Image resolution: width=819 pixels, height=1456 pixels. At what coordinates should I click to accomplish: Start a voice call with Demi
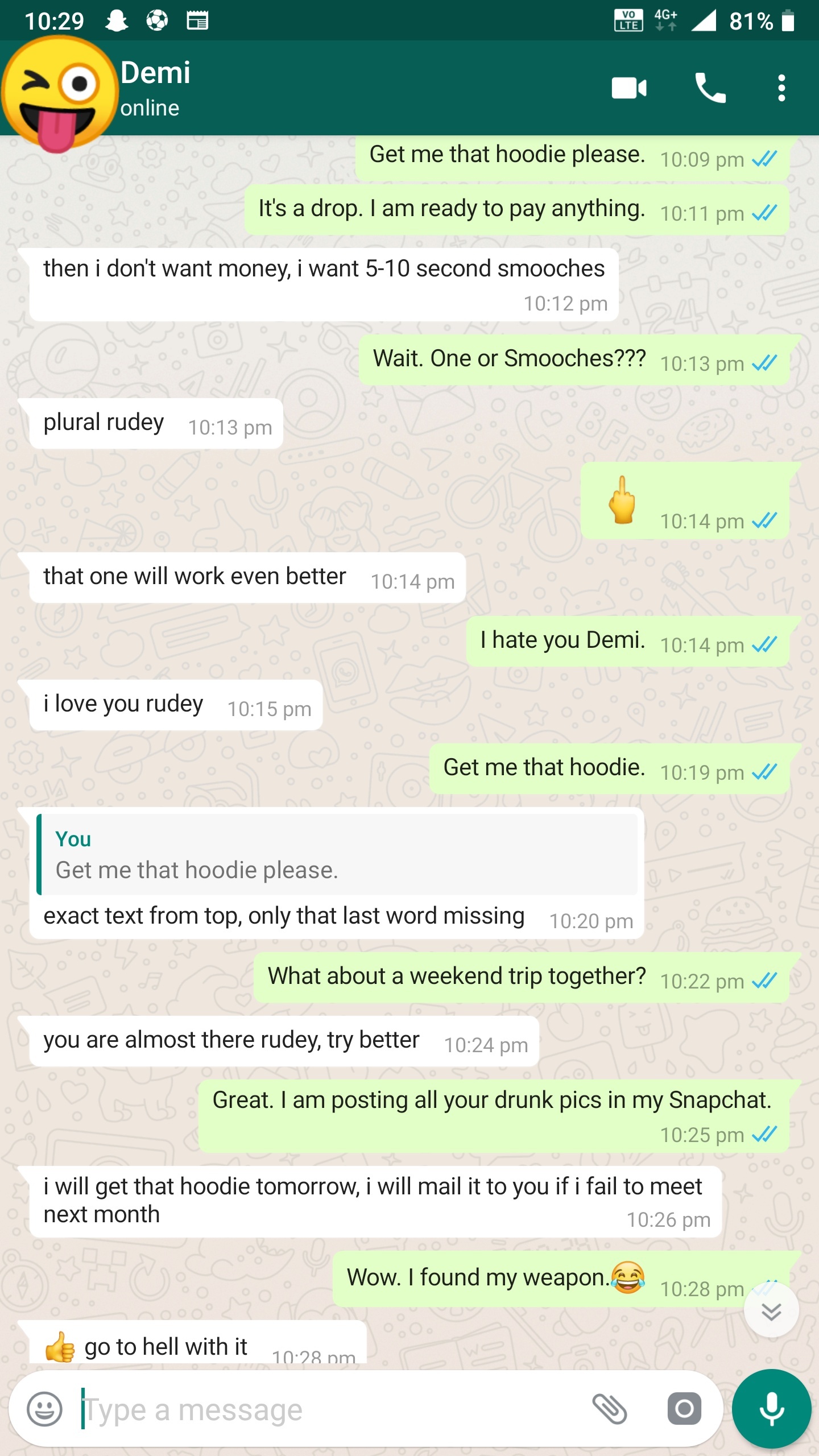(710, 88)
